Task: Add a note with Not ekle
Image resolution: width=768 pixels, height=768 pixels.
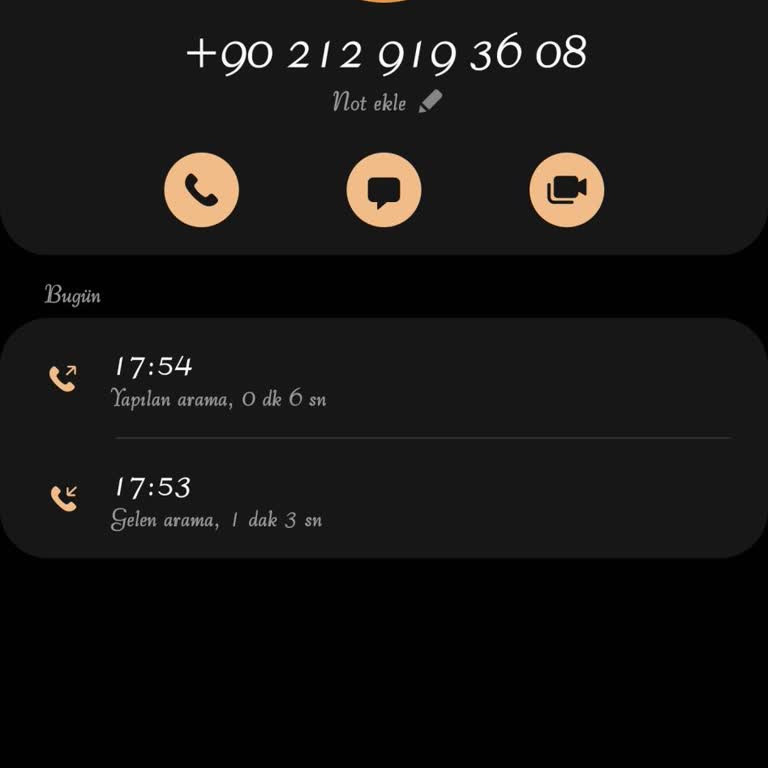Action: [386, 101]
